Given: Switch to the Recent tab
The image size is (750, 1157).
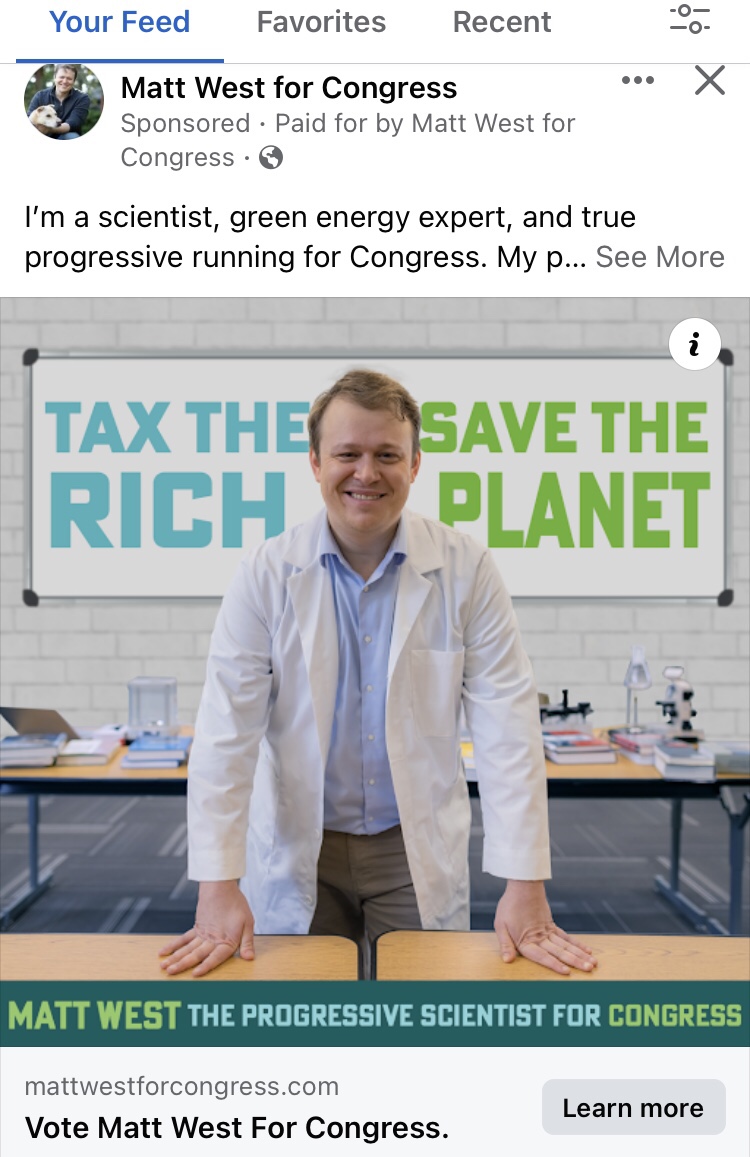Looking at the screenshot, I should point(501,22).
